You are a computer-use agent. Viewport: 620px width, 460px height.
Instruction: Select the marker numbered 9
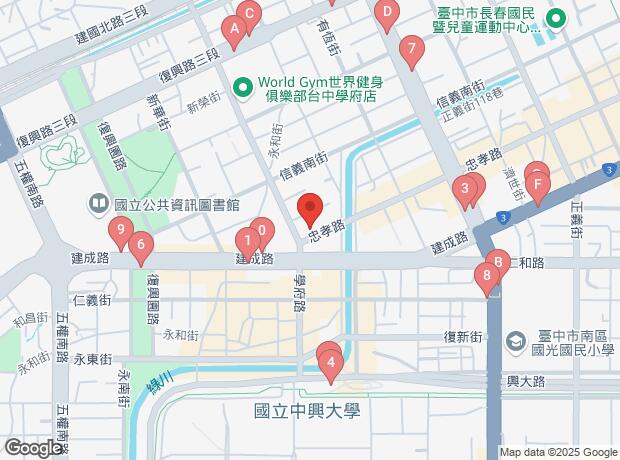tap(121, 235)
